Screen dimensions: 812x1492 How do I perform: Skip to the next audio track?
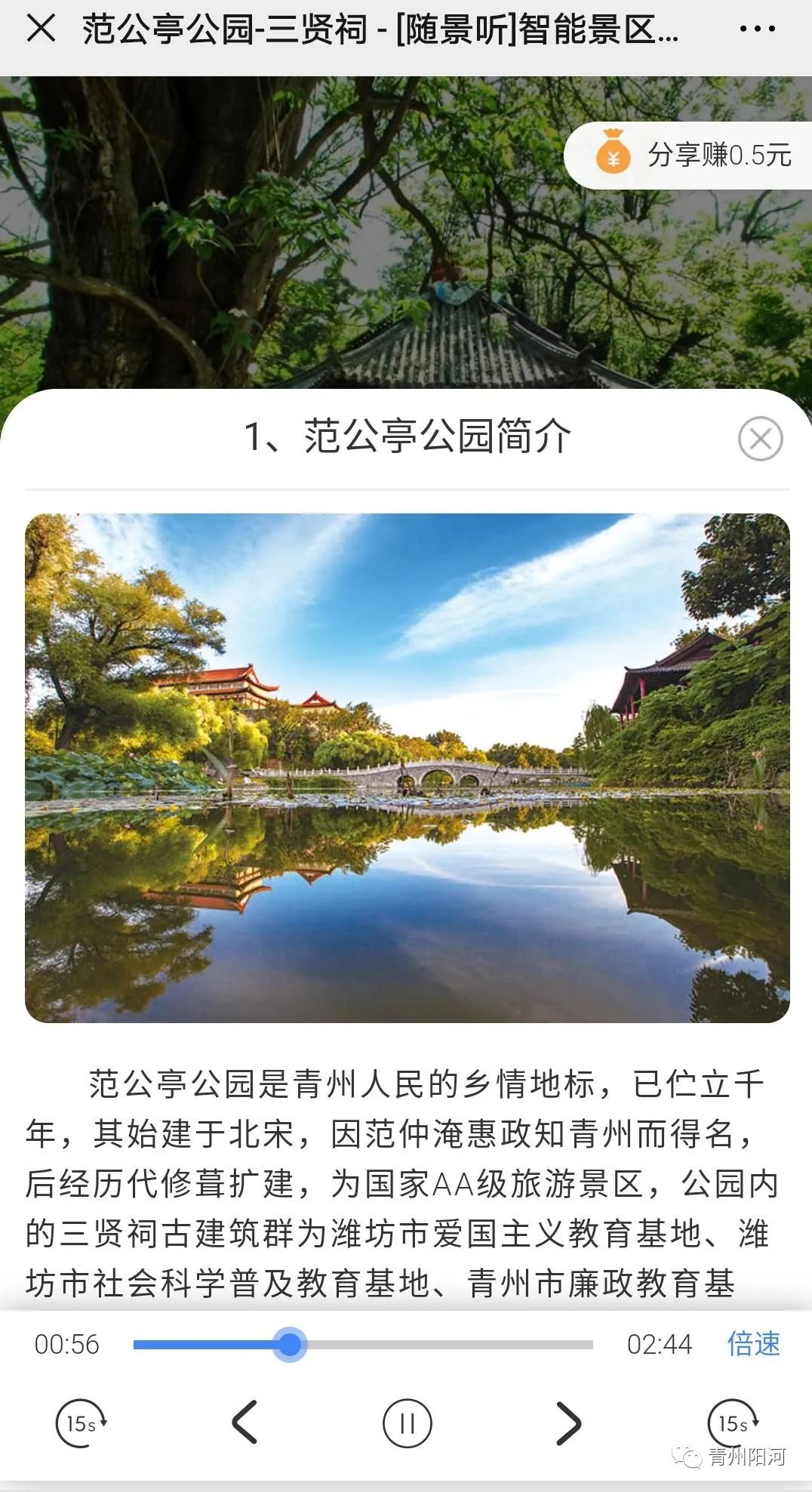click(x=569, y=1423)
